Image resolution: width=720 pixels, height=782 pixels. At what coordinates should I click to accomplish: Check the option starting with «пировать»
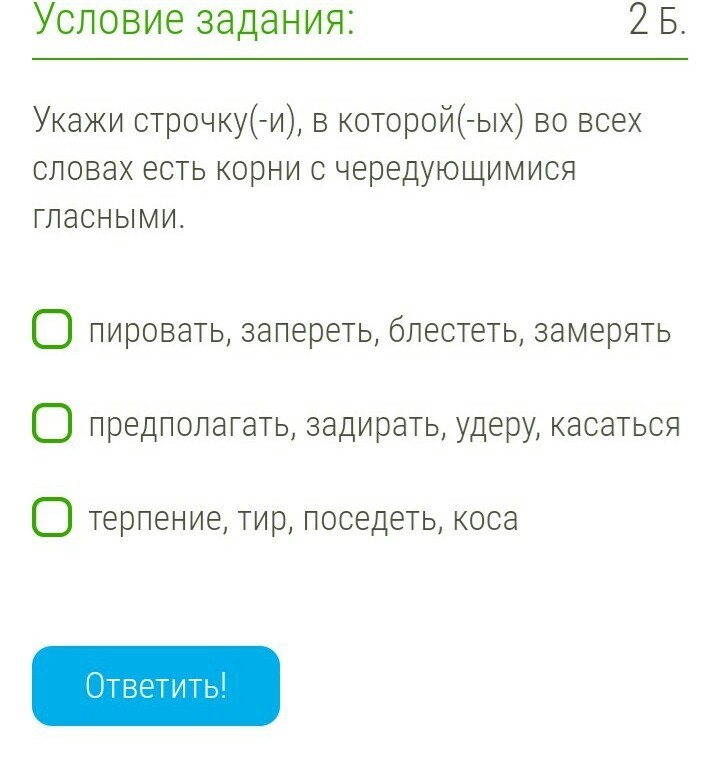click(x=52, y=330)
